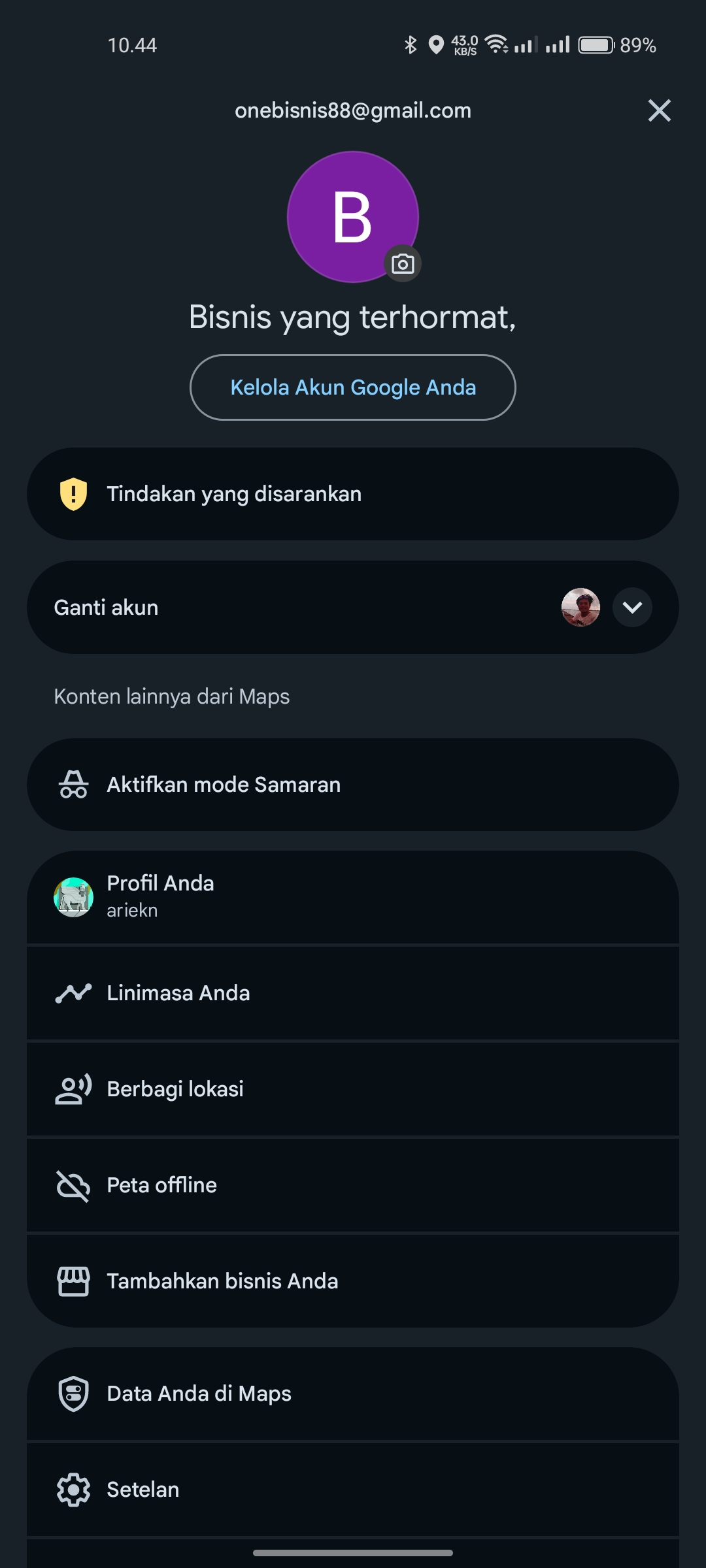This screenshot has width=706, height=1568.
Task: Open Linimasa Anda
Action: pyautogui.click(x=353, y=993)
